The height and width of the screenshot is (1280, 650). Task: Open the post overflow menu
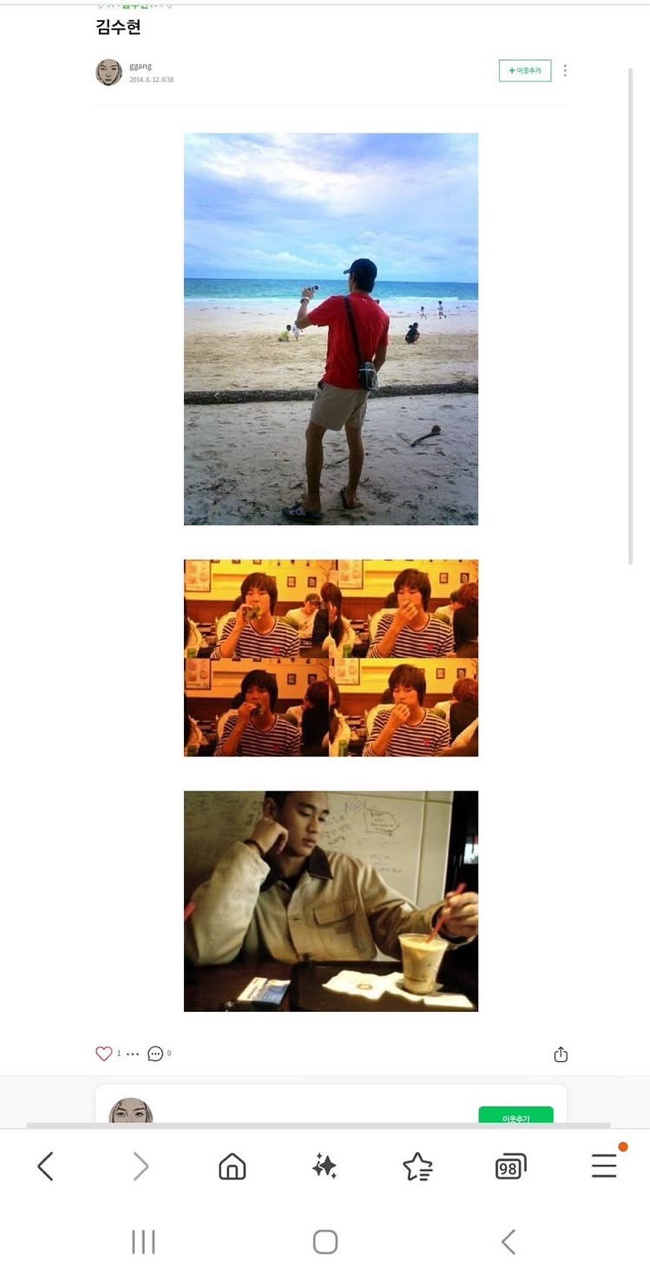pyautogui.click(x=565, y=71)
